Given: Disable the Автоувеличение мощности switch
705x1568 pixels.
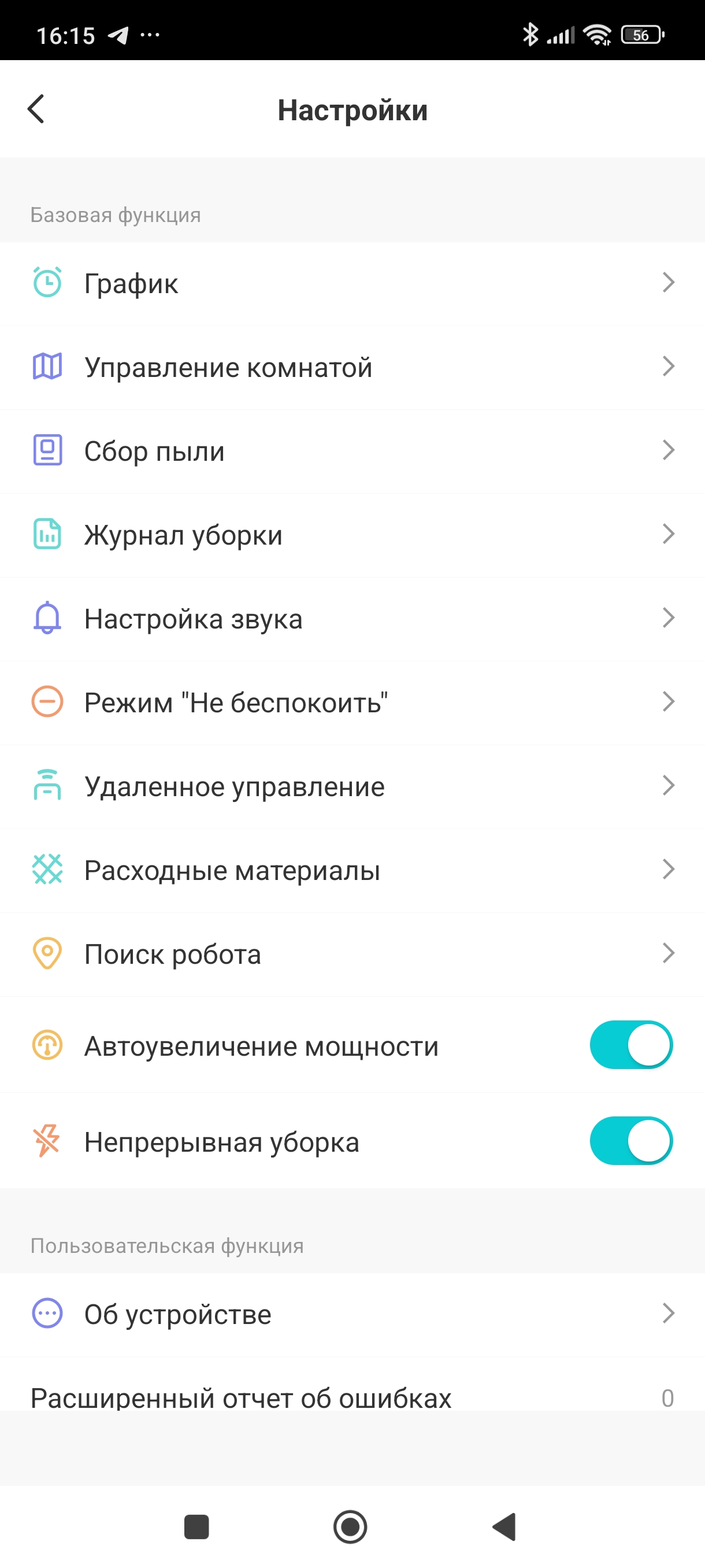Looking at the screenshot, I should tap(631, 1045).
